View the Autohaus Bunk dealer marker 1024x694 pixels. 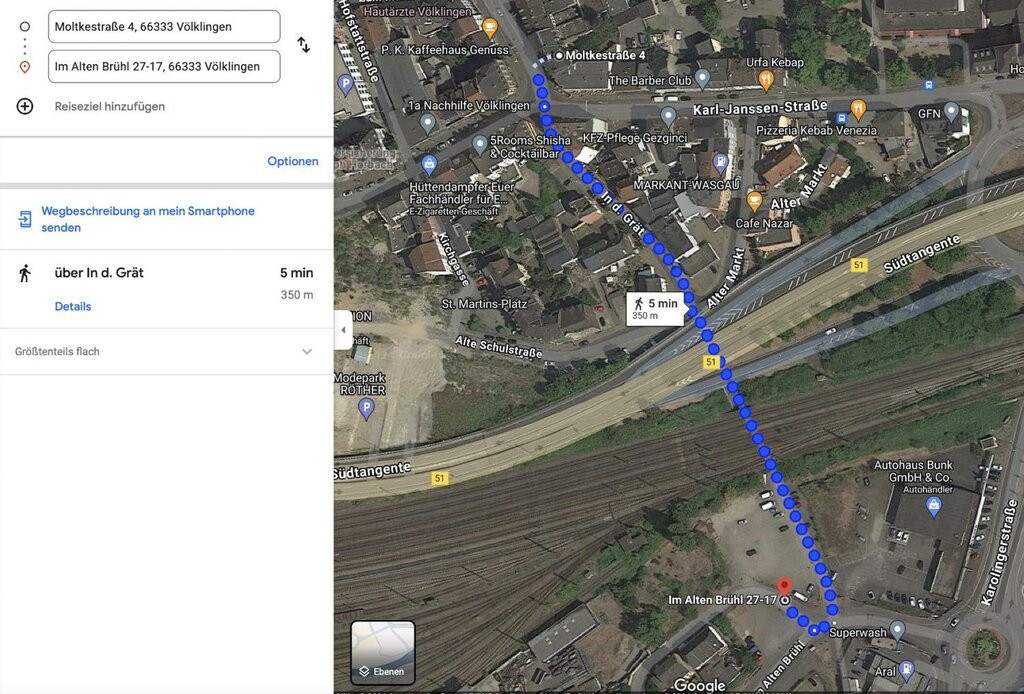(933, 505)
